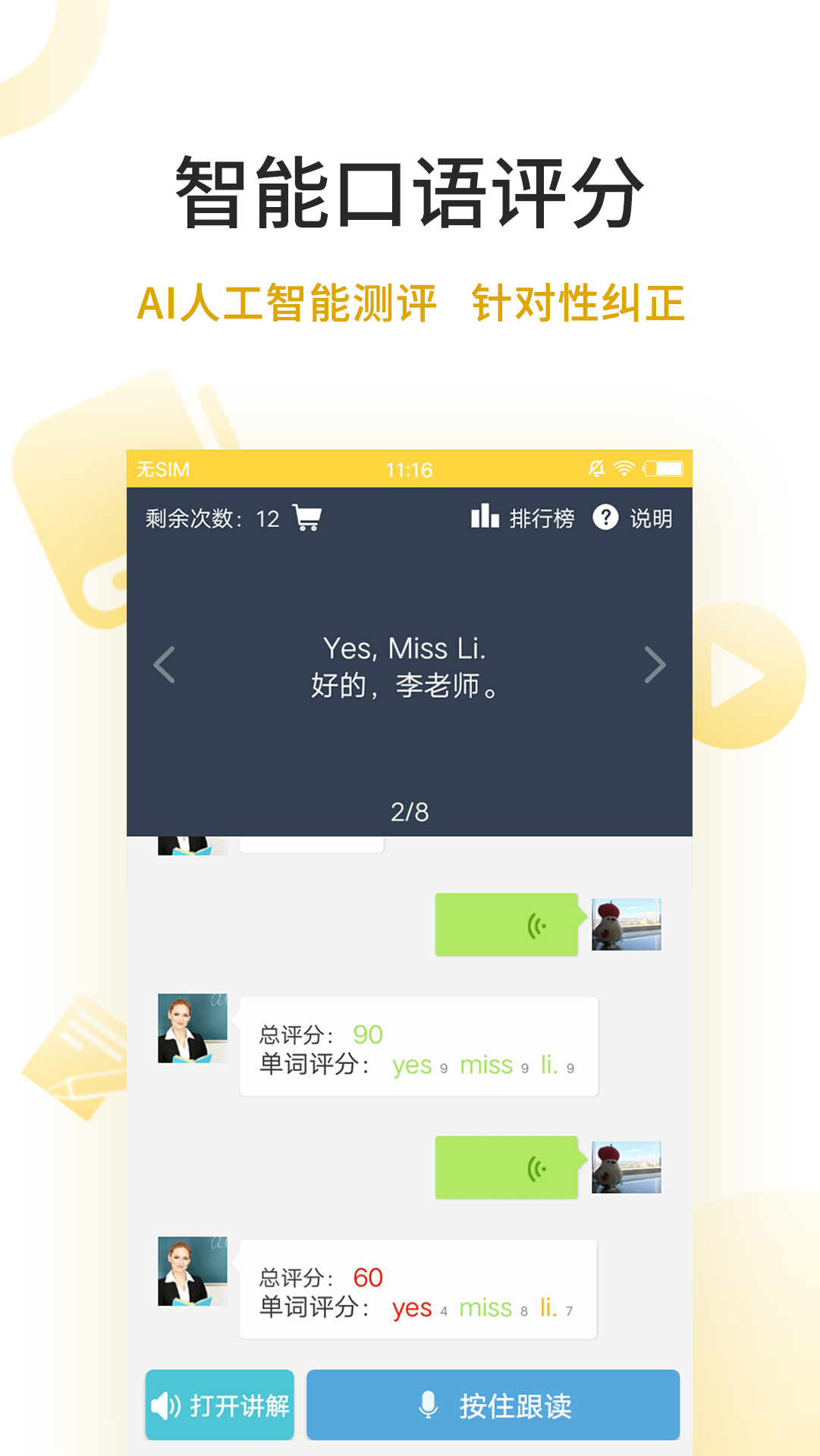Click the yellow play button on the right

click(737, 673)
